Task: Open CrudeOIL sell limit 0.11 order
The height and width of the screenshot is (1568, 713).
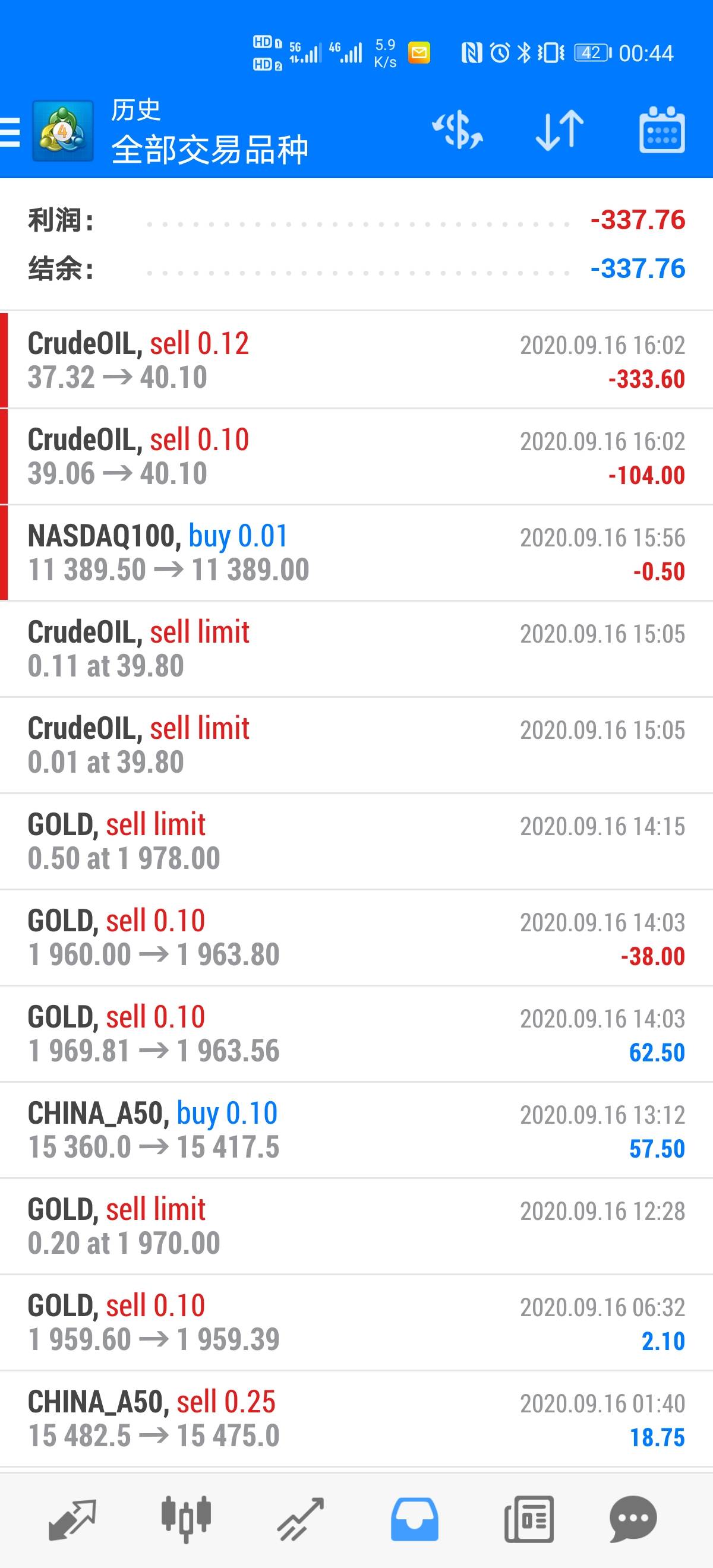Action: click(356, 649)
